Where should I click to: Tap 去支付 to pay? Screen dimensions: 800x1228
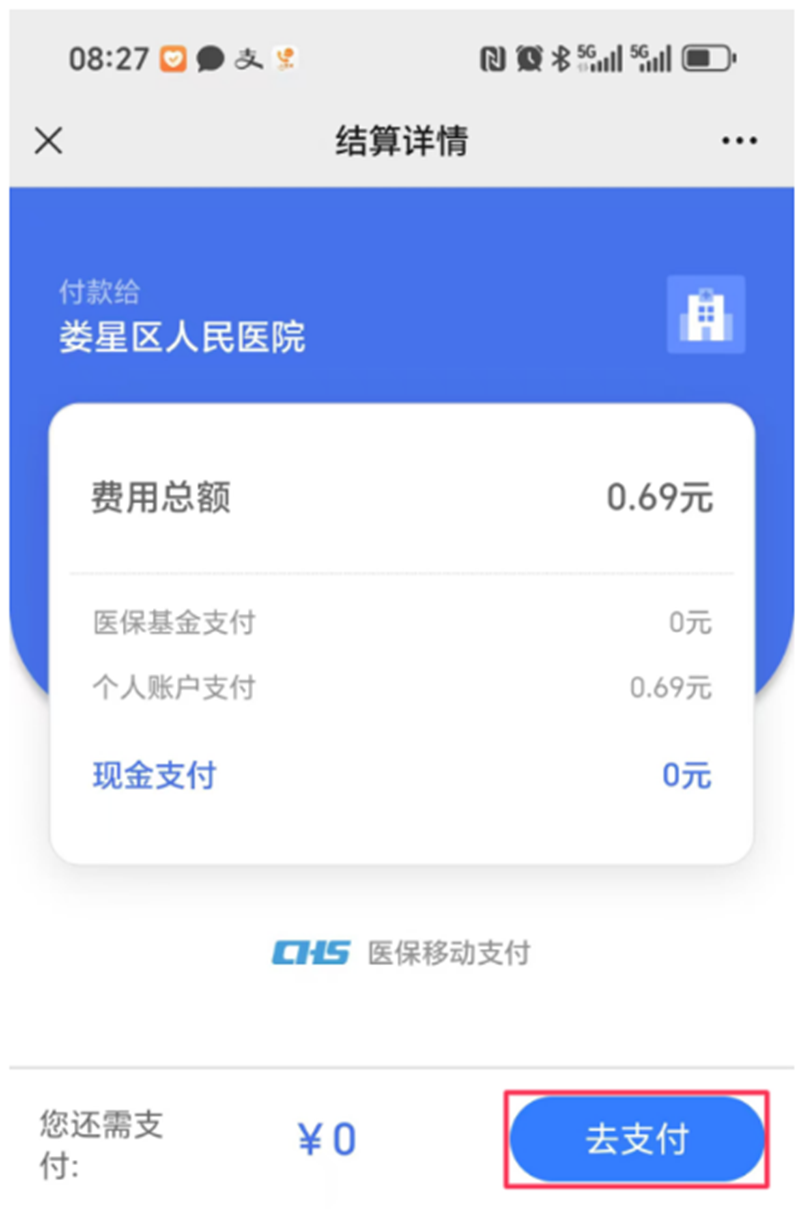(637, 1139)
